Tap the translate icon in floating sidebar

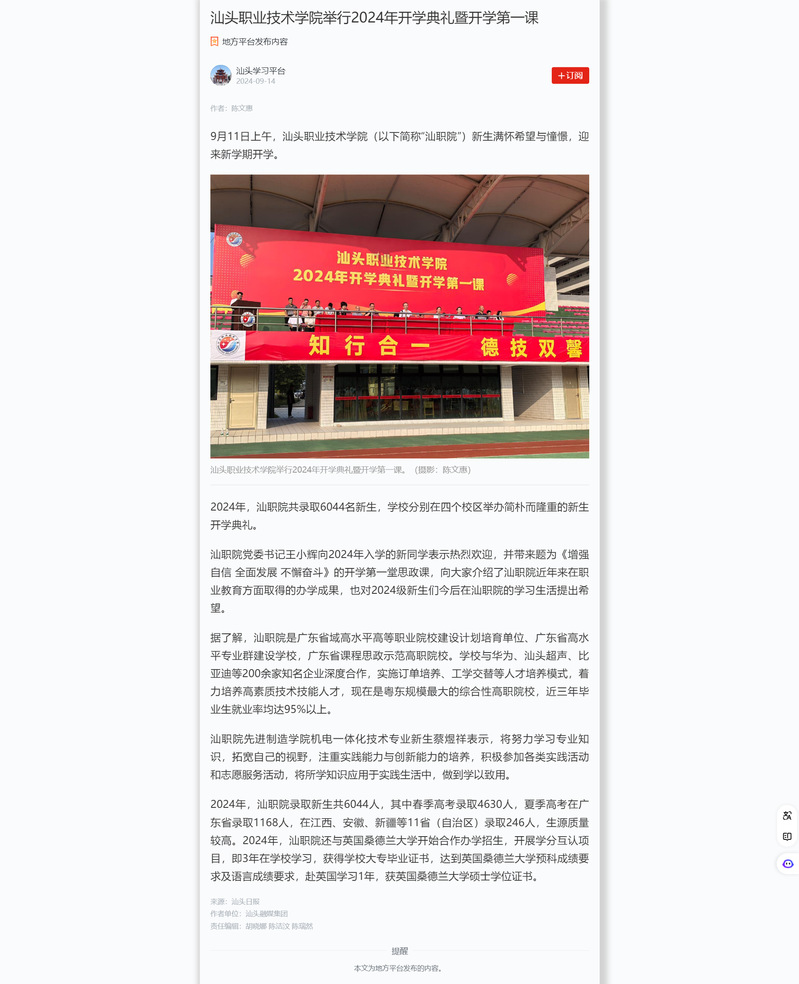(787, 816)
